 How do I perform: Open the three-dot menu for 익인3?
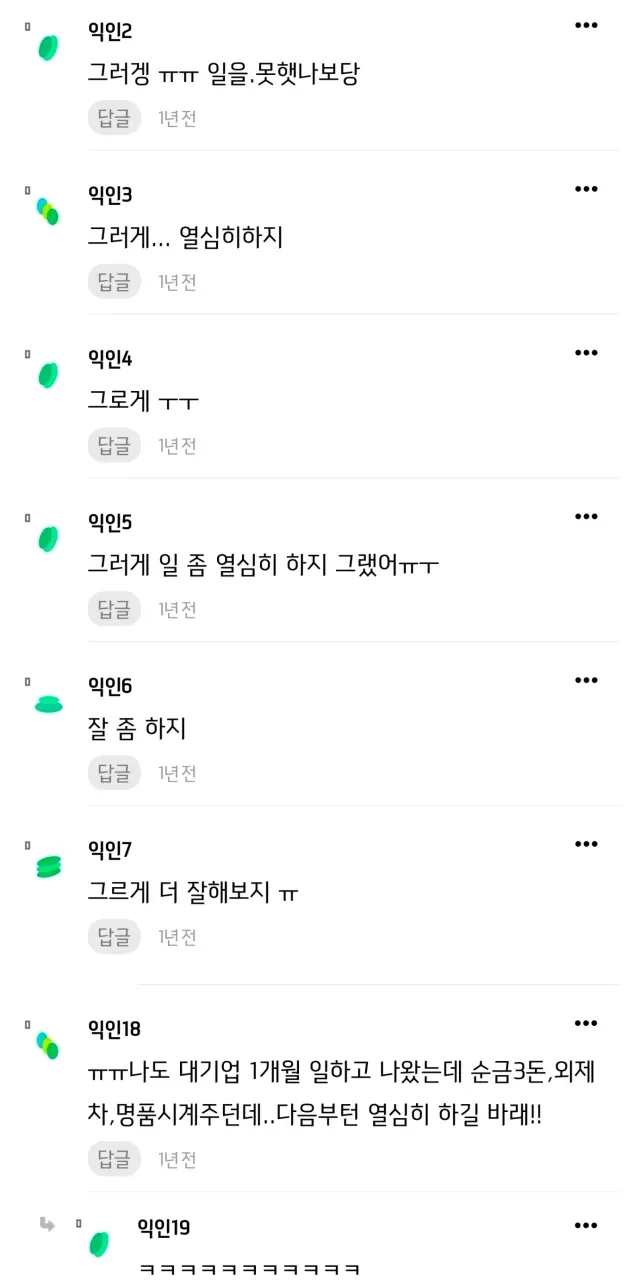pyautogui.click(x=586, y=189)
